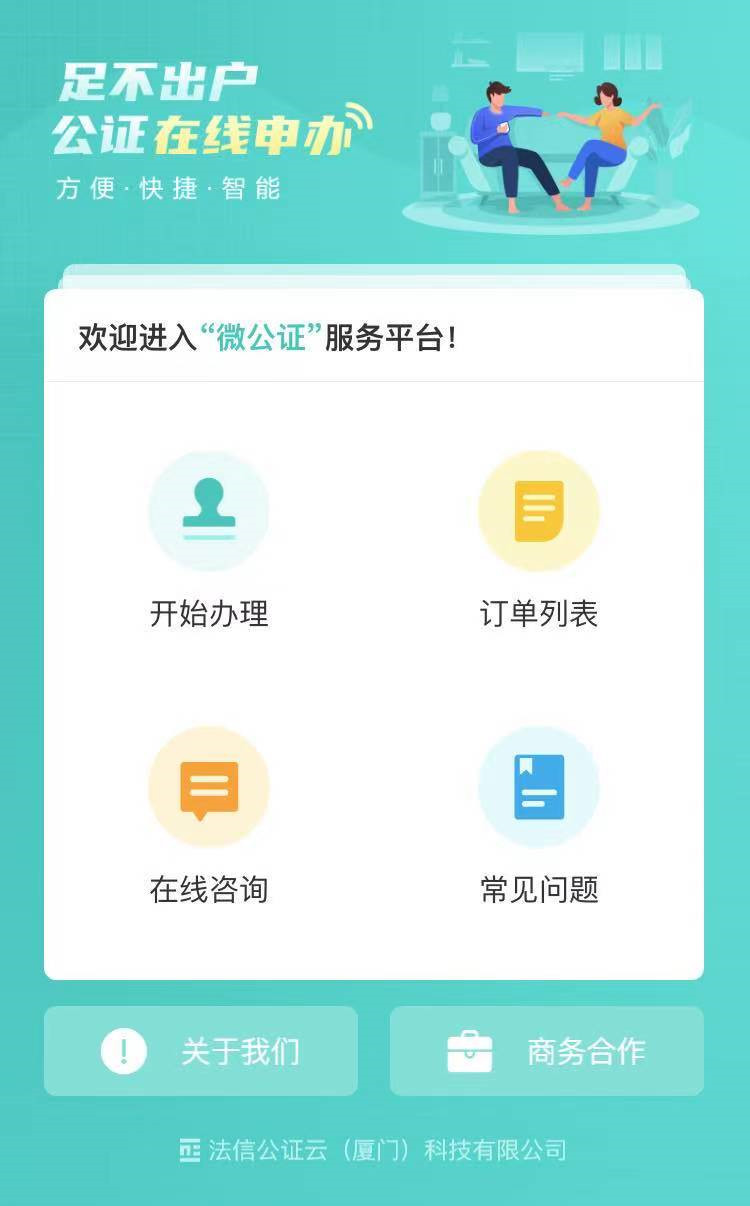
Task: Start 在线咨询 online consultation
Action: click(209, 815)
